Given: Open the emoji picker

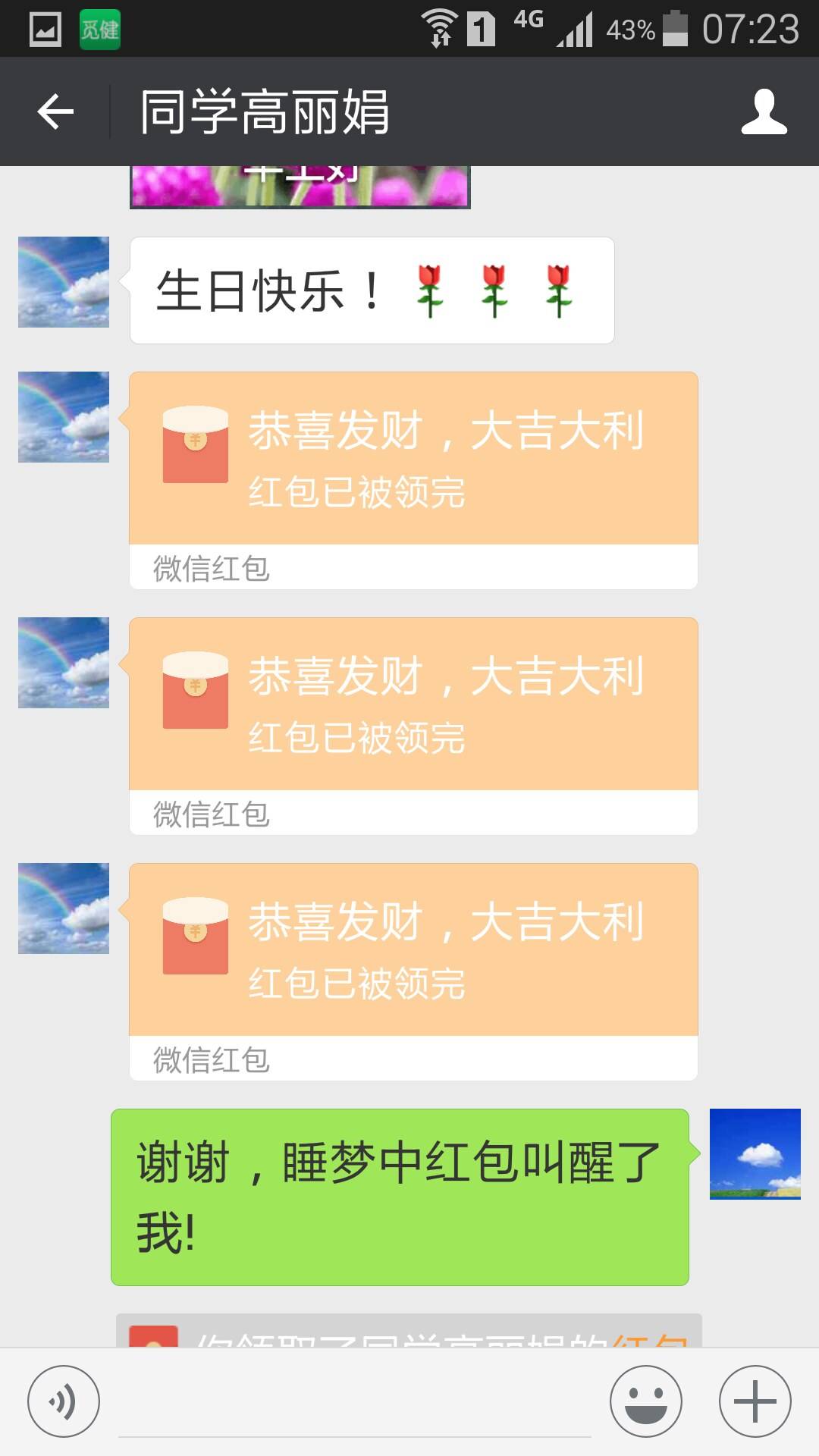Looking at the screenshot, I should (645, 1401).
